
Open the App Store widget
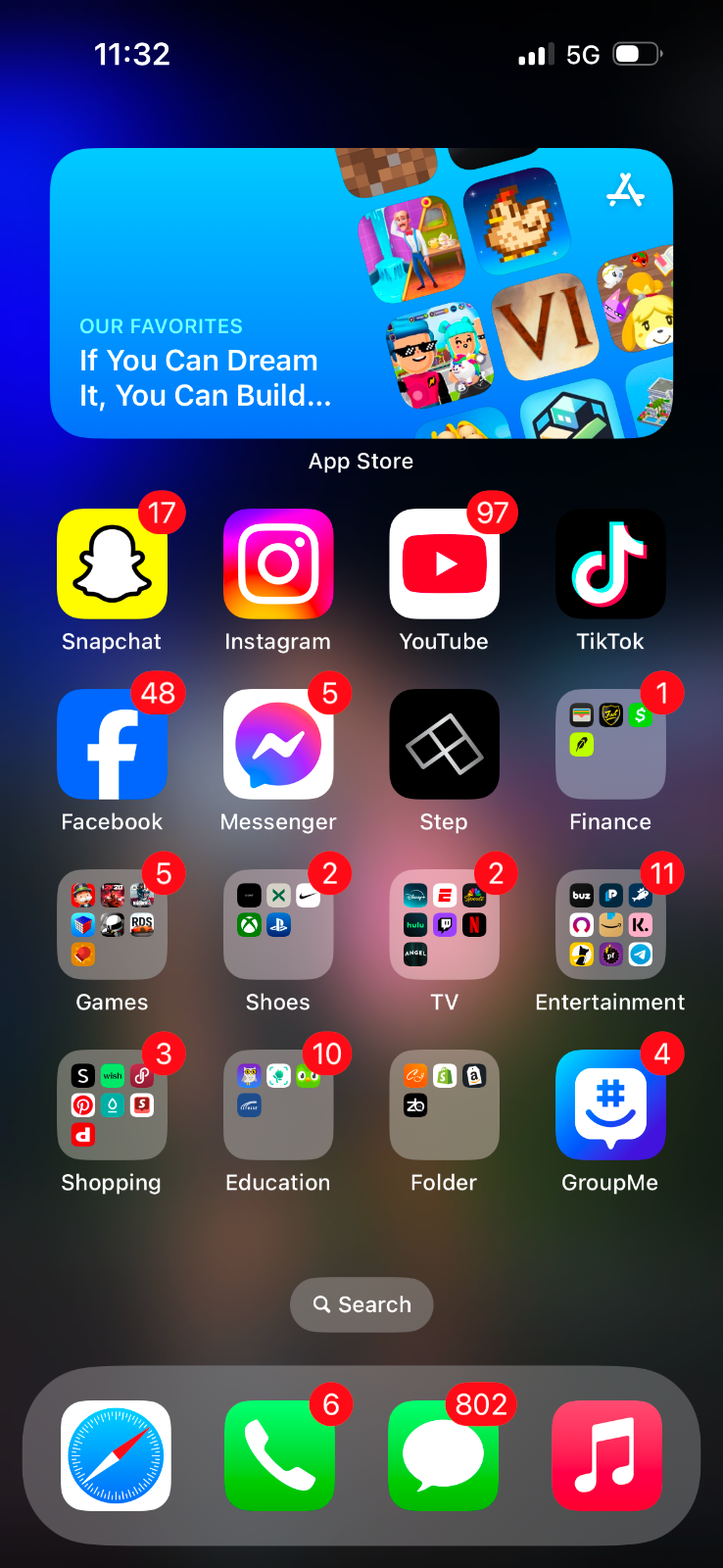tap(361, 294)
